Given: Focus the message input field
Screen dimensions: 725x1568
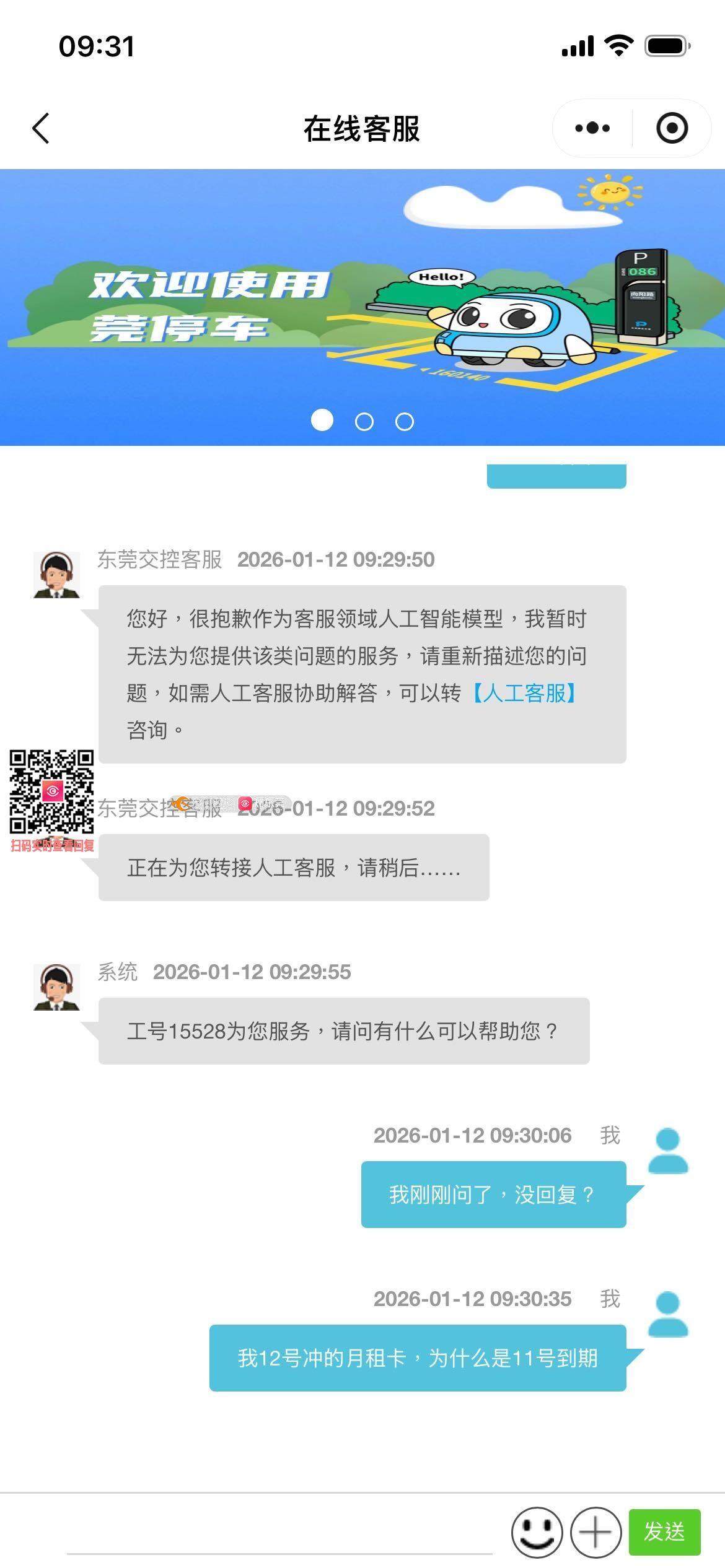Looking at the screenshot, I should (x=279, y=1533).
